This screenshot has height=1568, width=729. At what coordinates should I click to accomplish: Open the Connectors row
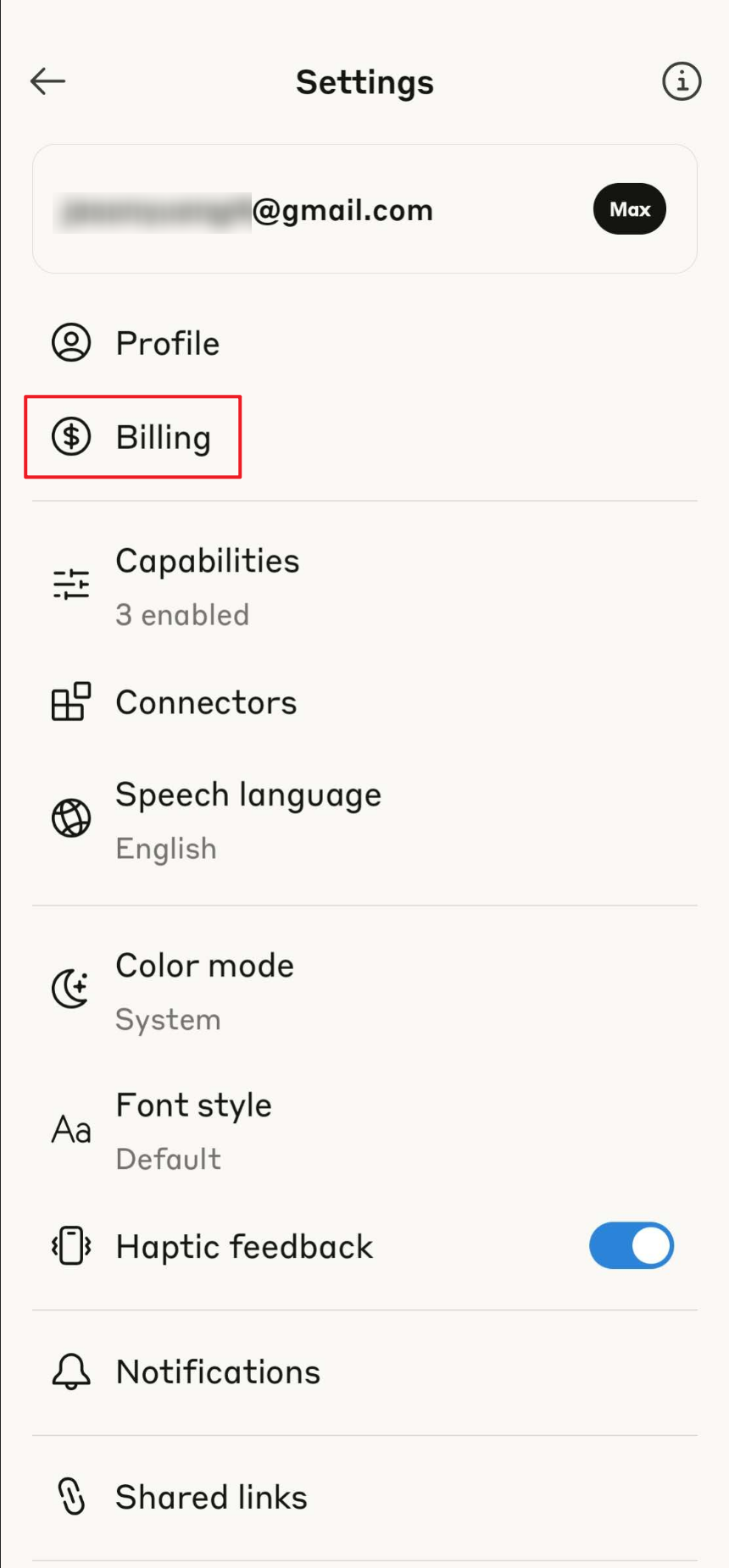pyautogui.click(x=364, y=702)
